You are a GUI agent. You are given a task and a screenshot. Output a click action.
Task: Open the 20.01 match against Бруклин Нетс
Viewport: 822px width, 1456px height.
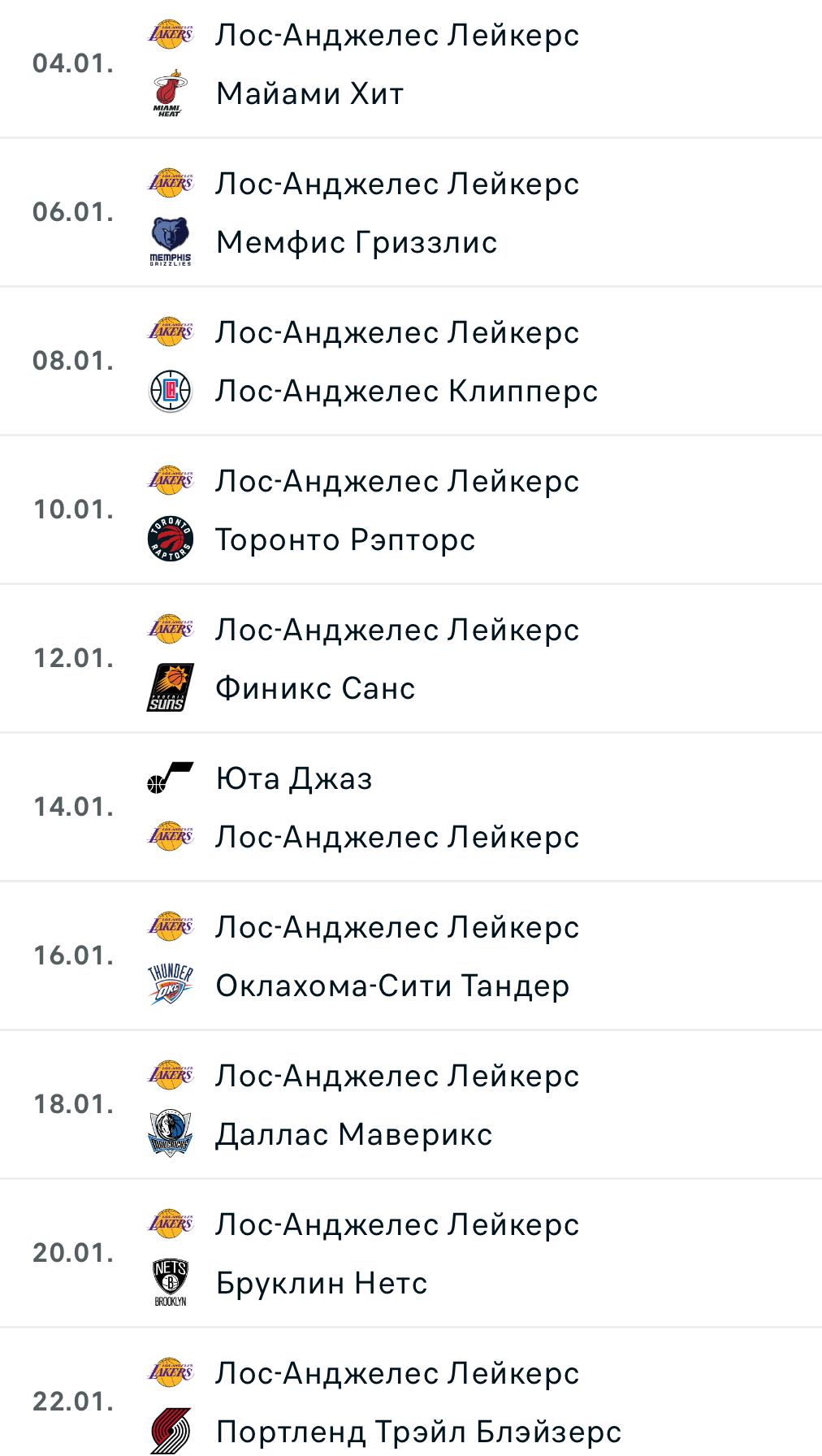(x=411, y=1254)
